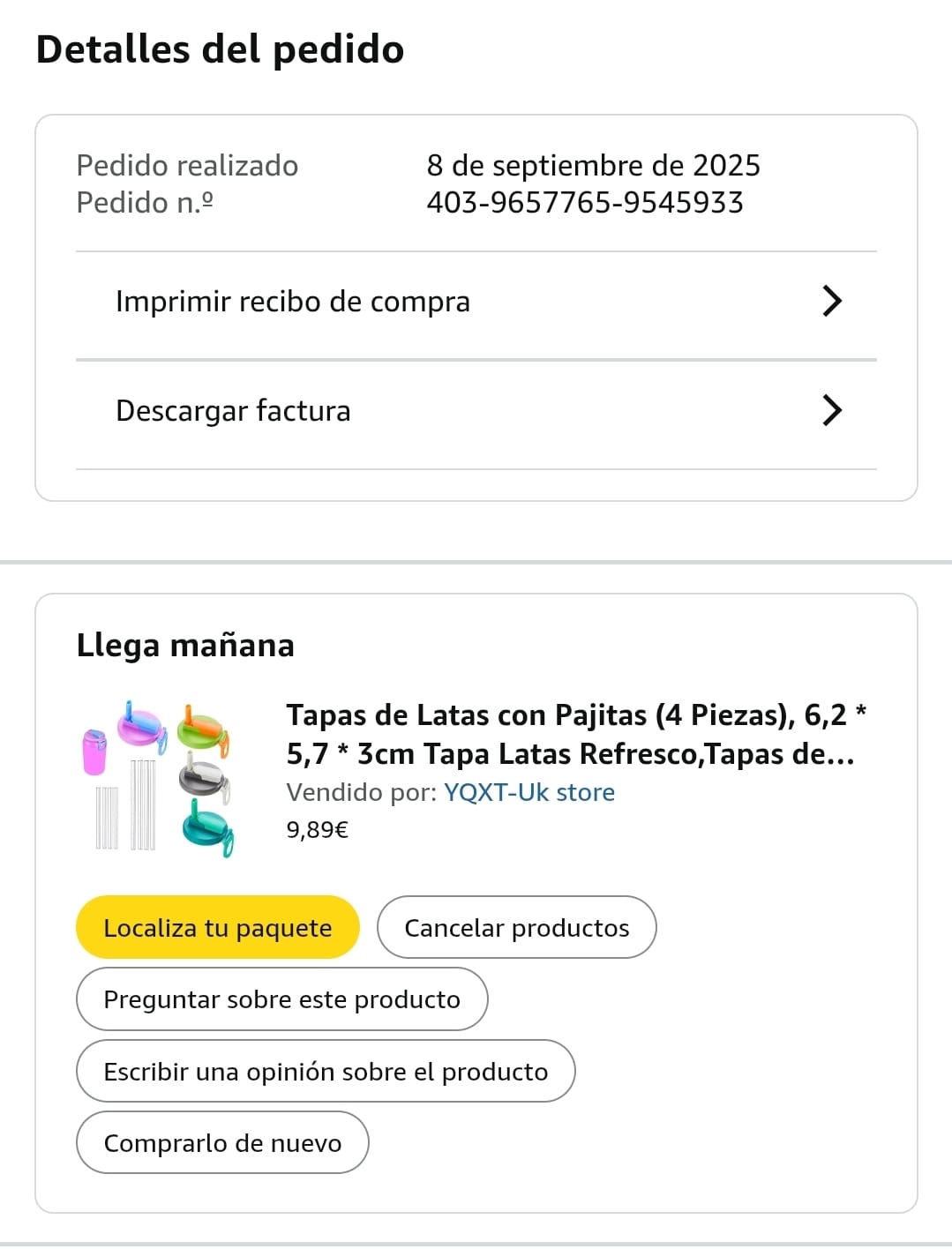Open Imprimir recibo de compra
952x1249 pixels.
point(476,302)
